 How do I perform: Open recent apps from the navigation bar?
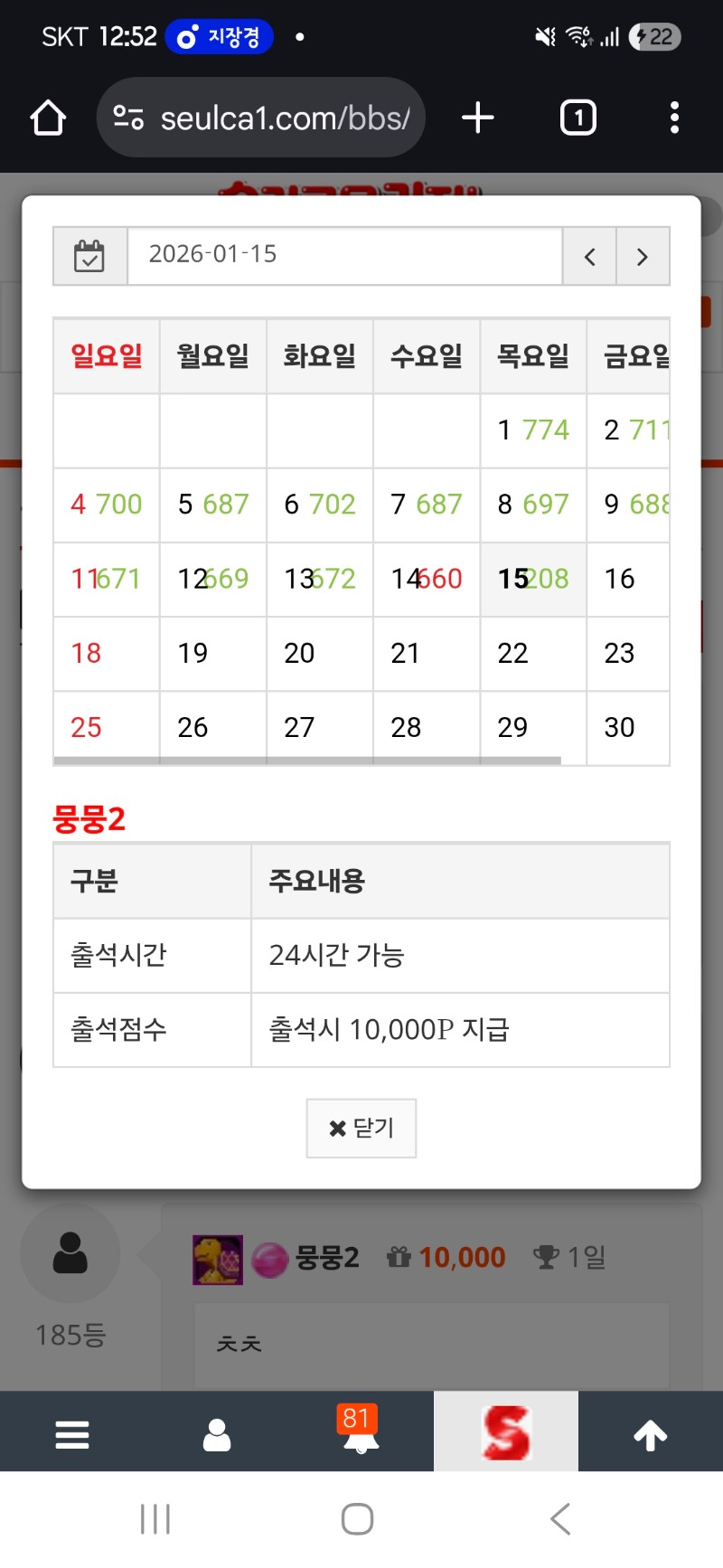coord(155,1519)
